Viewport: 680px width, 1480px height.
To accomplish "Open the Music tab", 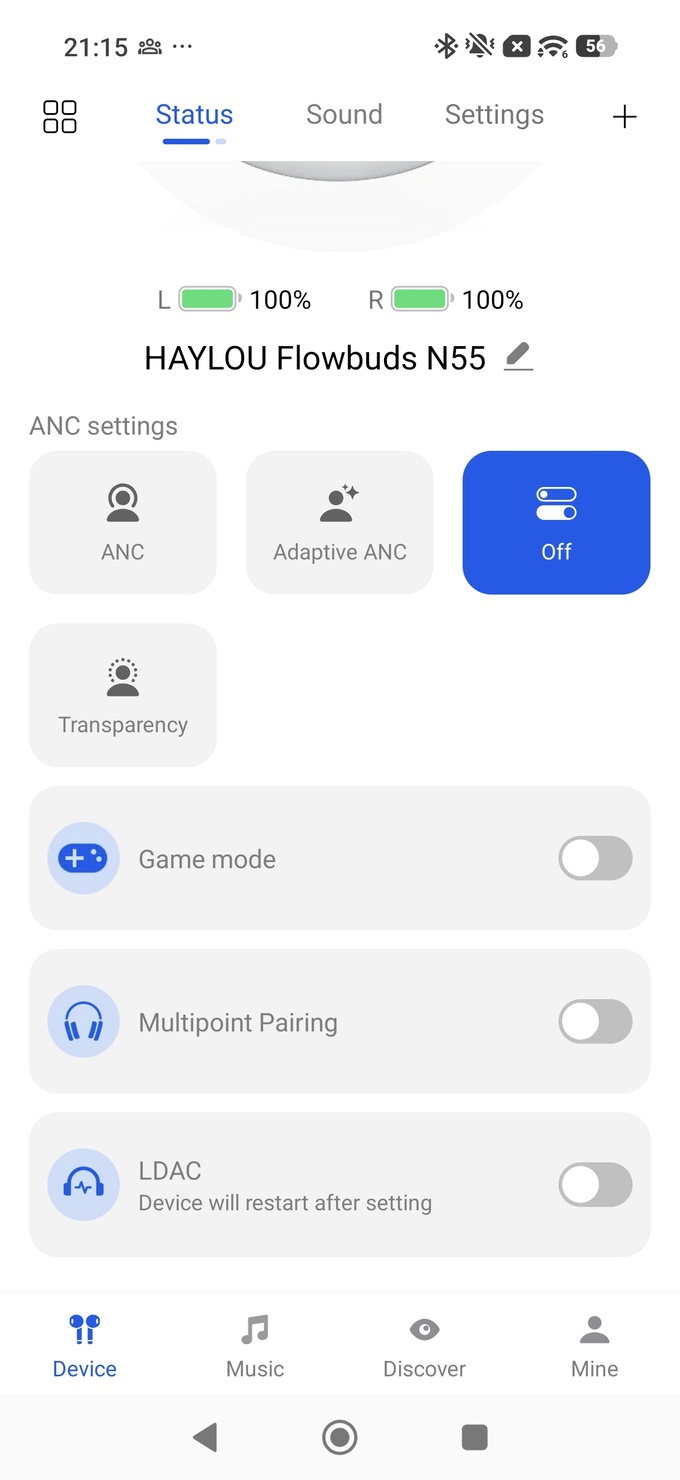I will (x=255, y=1346).
